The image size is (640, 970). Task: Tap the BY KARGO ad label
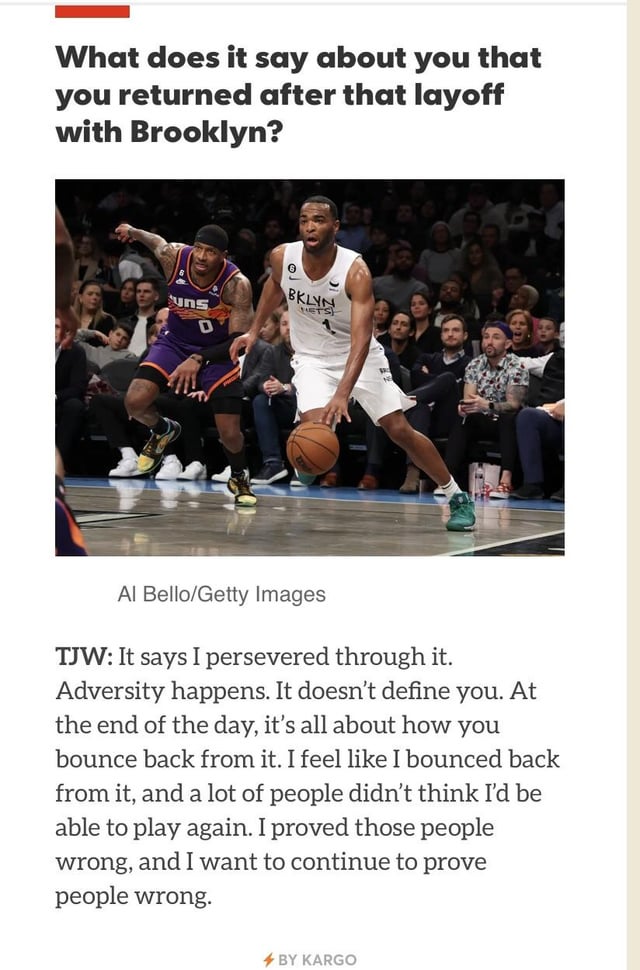pos(310,959)
